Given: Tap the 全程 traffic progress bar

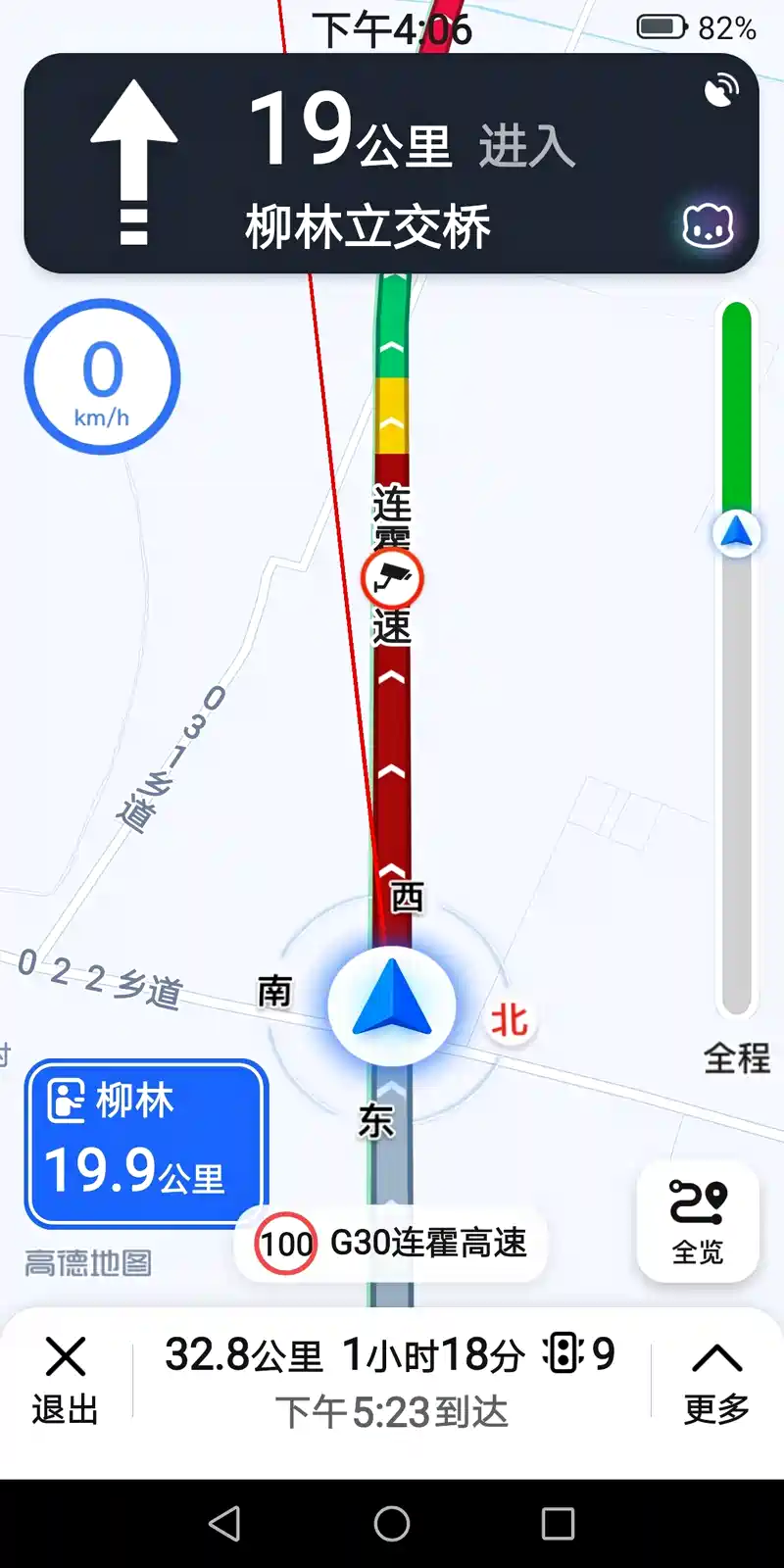Looking at the screenshot, I should [x=737, y=657].
